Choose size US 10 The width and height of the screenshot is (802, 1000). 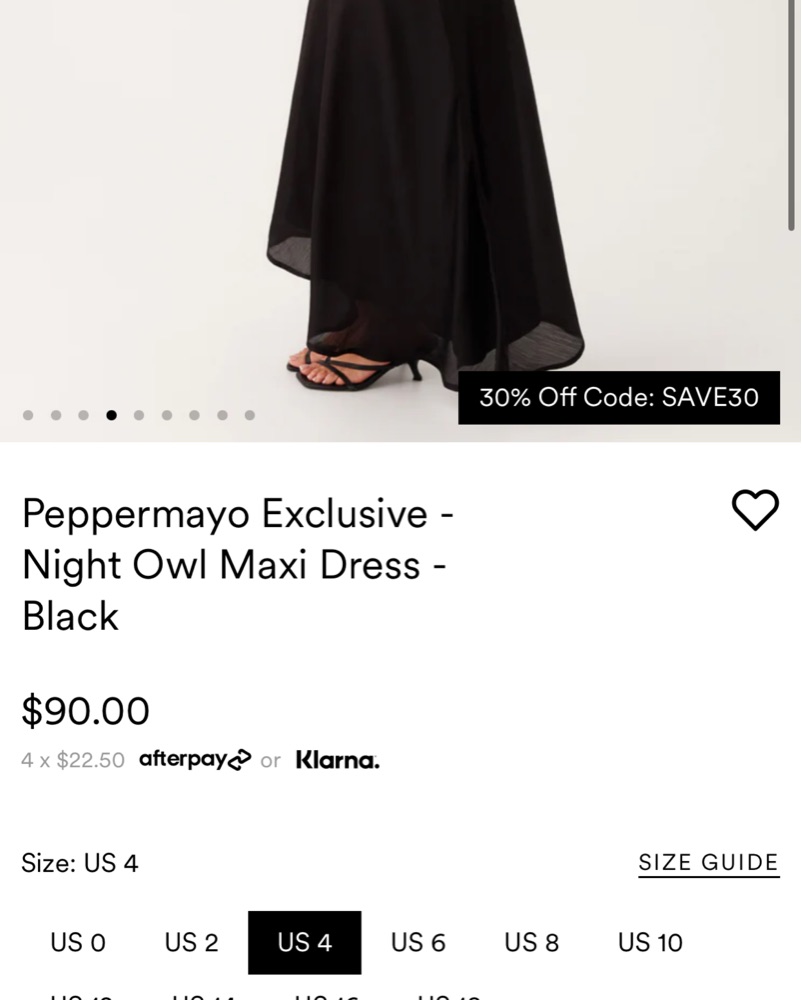pyautogui.click(x=650, y=942)
